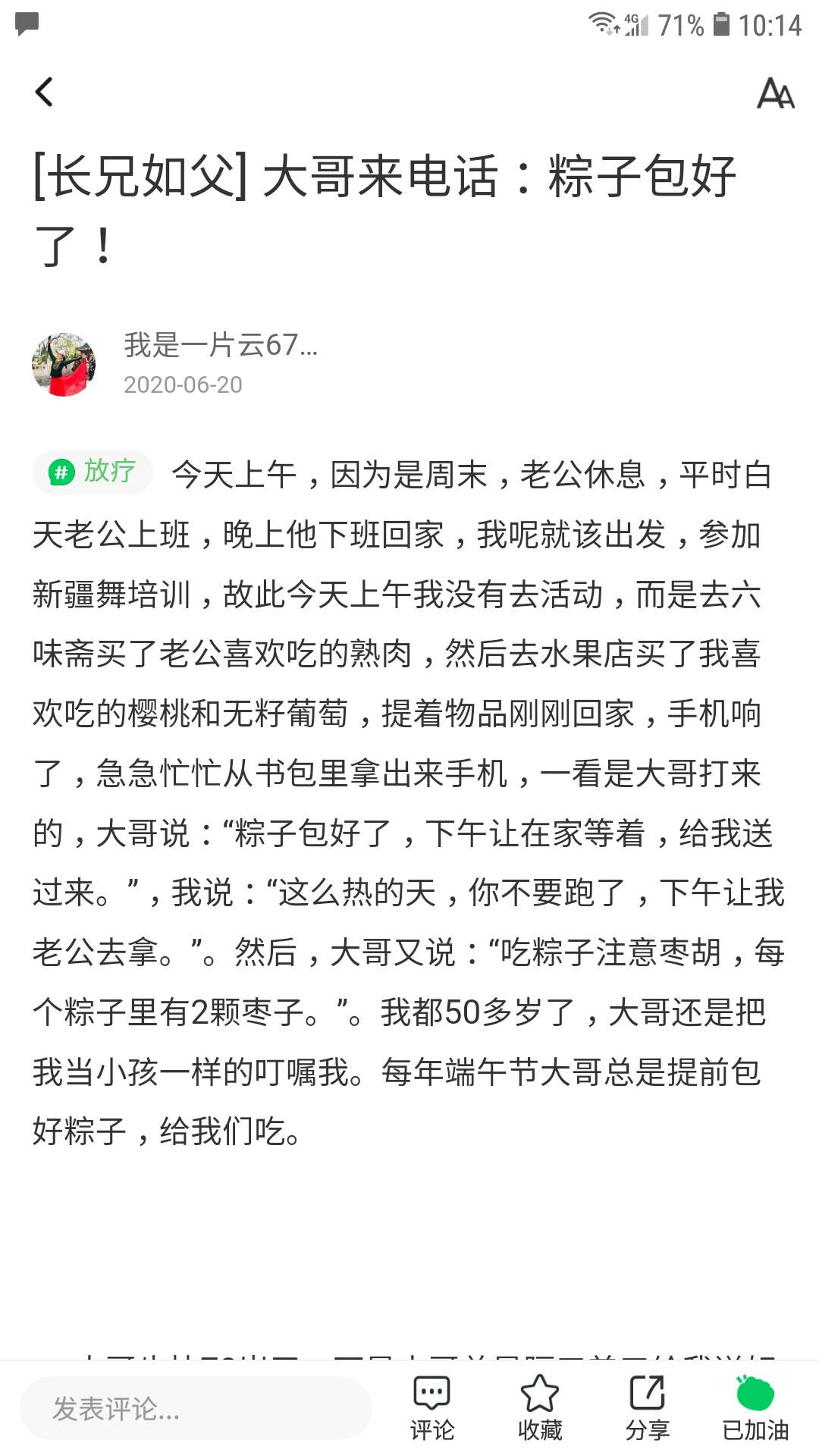Viewport: 819px width, 1456px height.
Task: Tap the share icon labeled 分享
Action: point(648,1404)
